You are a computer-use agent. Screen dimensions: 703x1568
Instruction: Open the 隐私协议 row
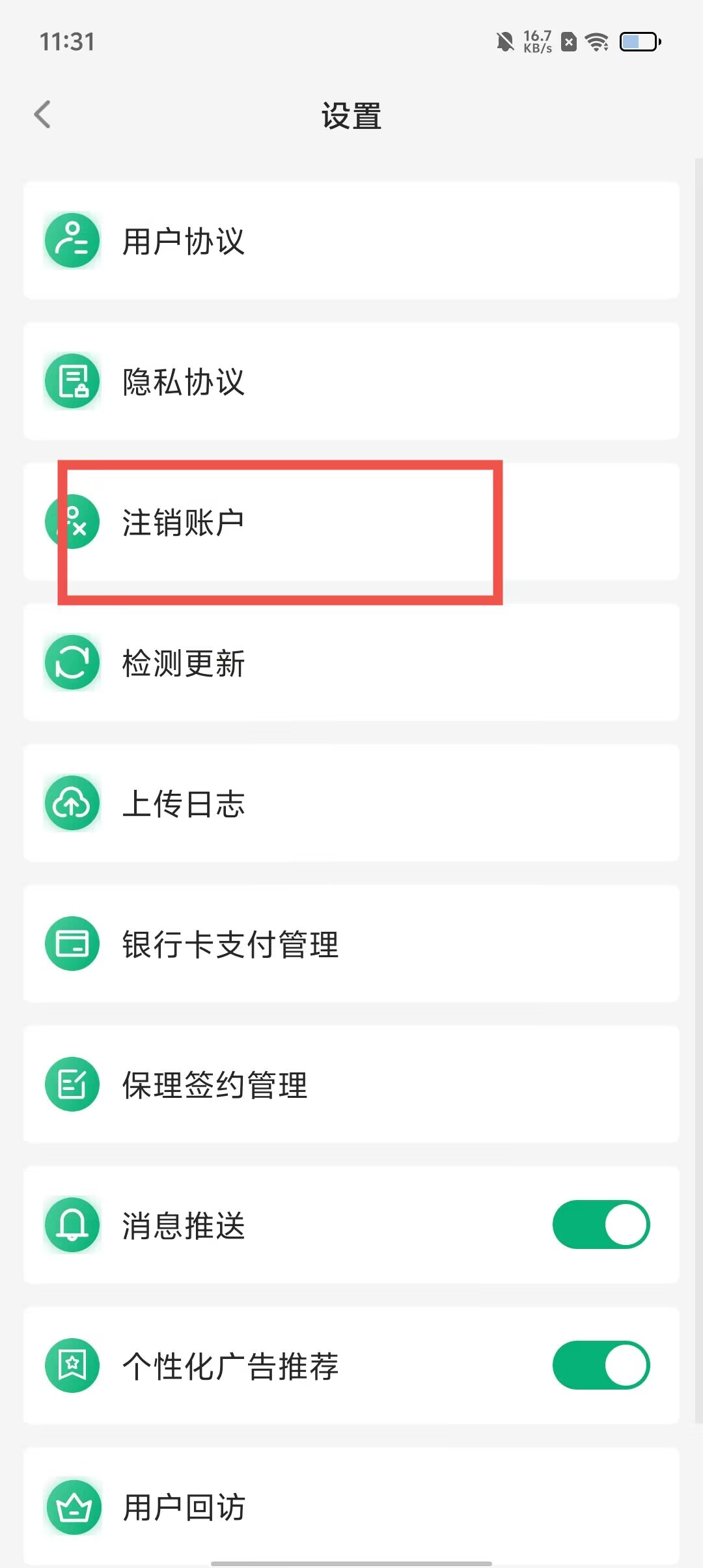click(351, 382)
